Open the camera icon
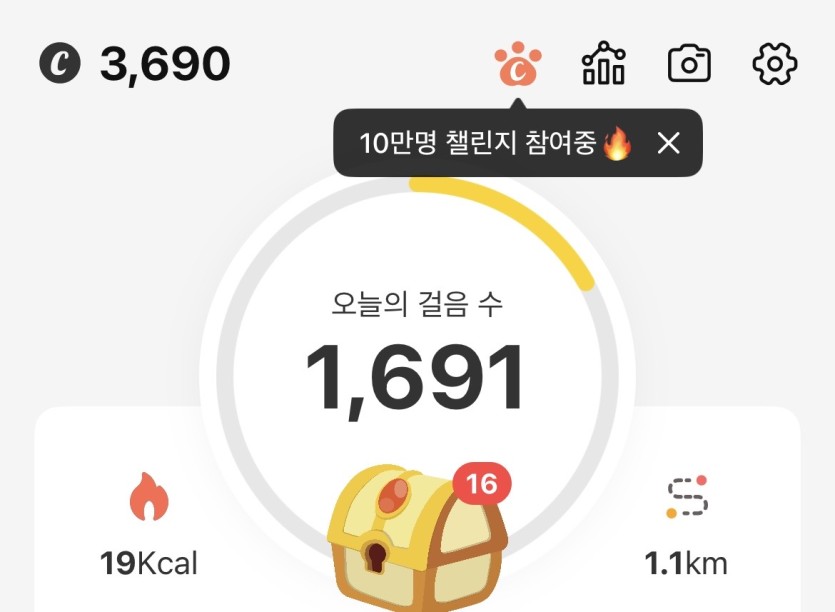Screen dimensions: 835x612 point(689,63)
